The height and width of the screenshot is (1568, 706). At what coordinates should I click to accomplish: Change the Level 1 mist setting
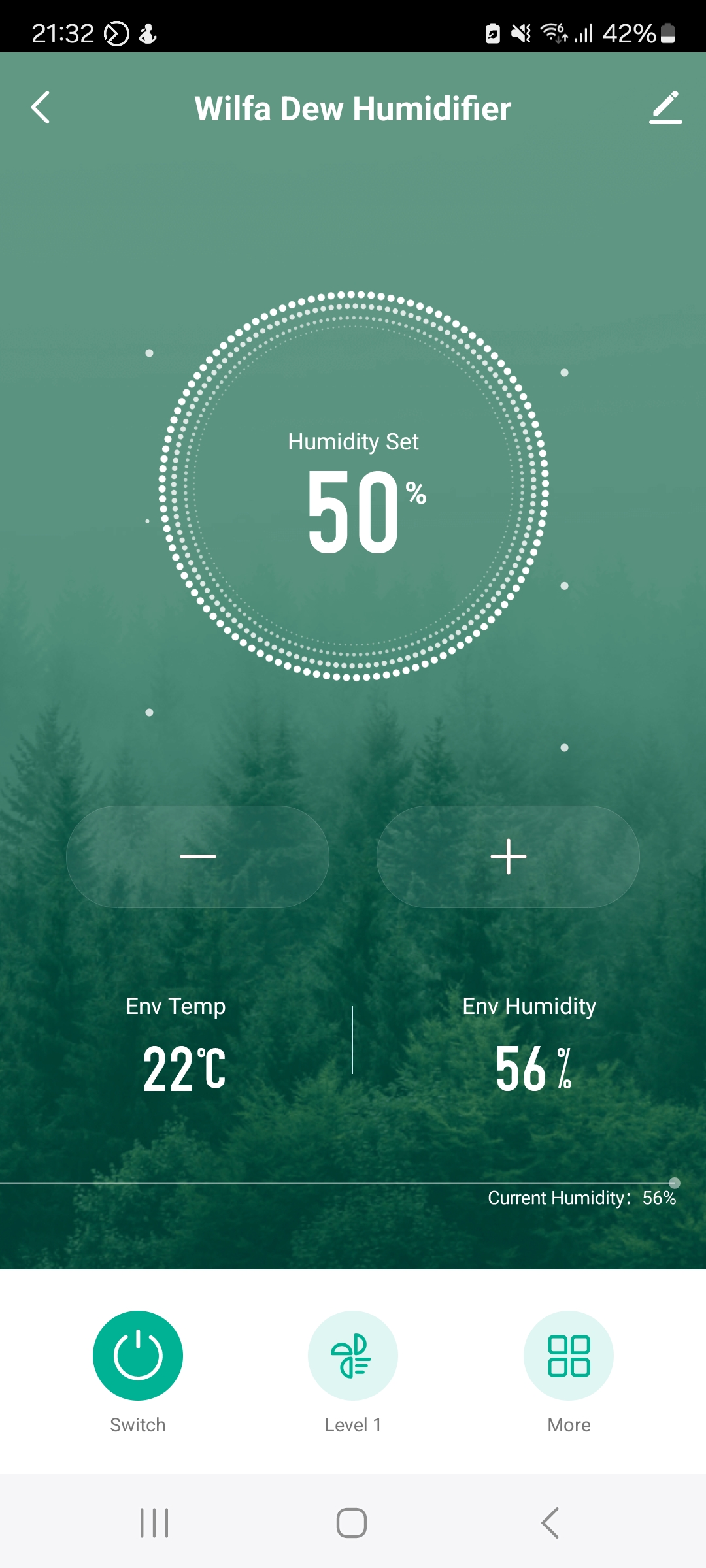pos(352,1356)
